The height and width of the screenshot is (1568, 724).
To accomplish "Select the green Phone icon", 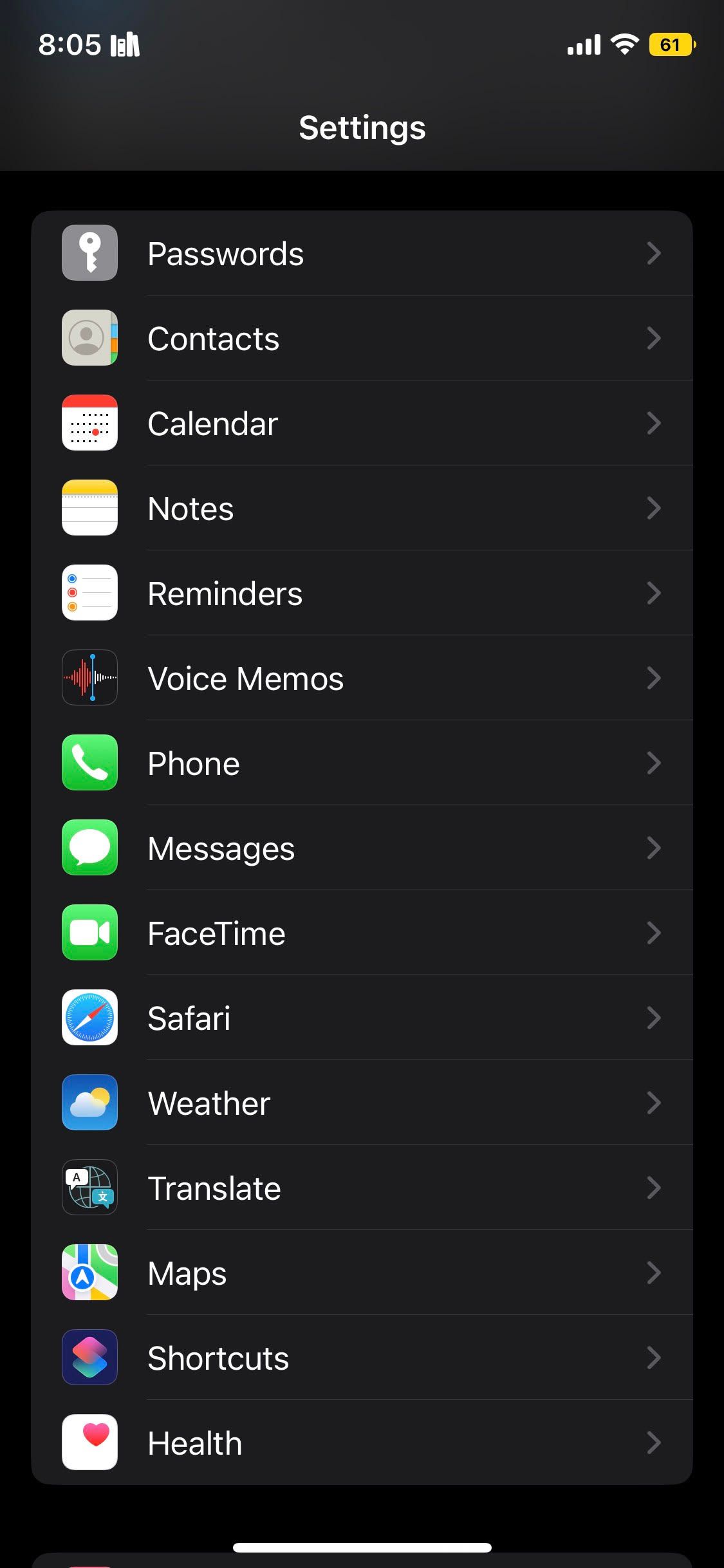I will click(x=89, y=763).
